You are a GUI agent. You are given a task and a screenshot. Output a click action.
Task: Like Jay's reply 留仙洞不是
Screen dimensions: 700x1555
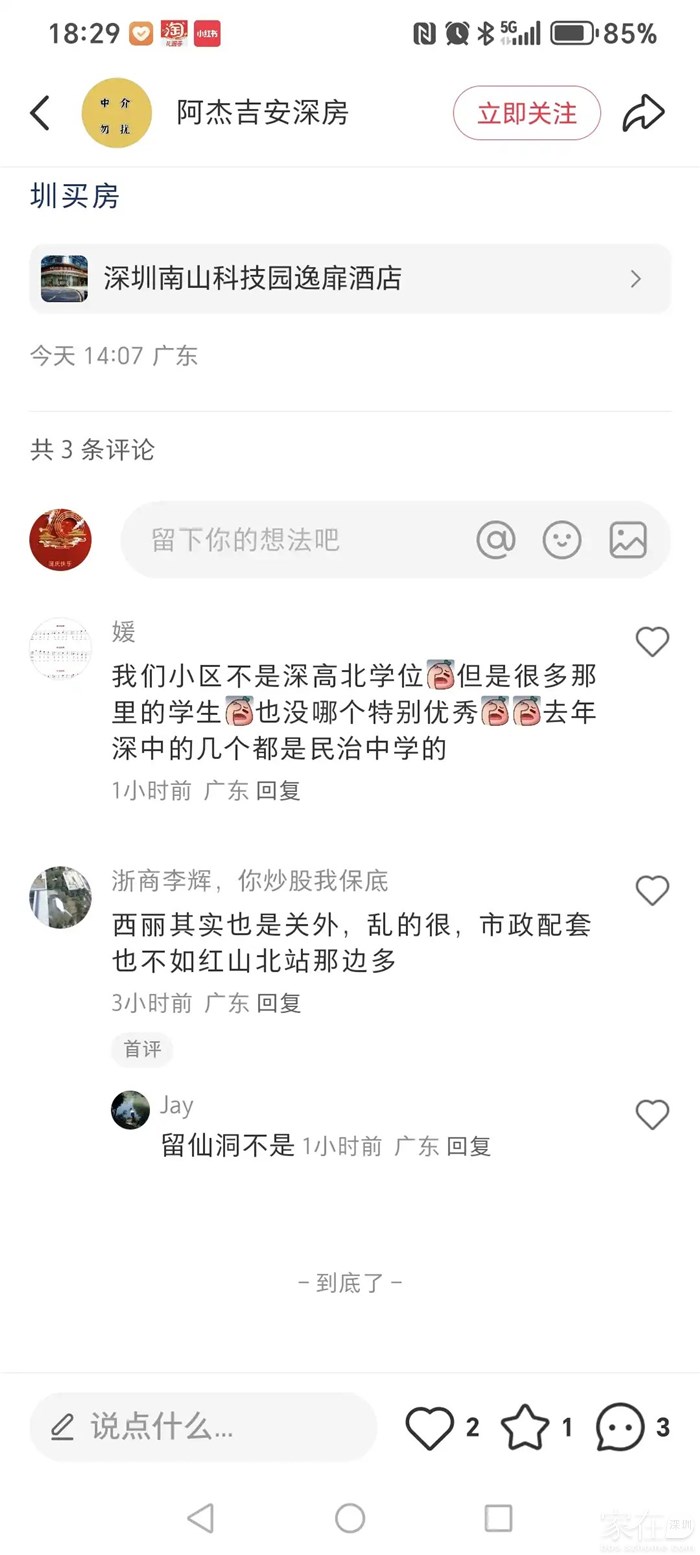point(652,1114)
